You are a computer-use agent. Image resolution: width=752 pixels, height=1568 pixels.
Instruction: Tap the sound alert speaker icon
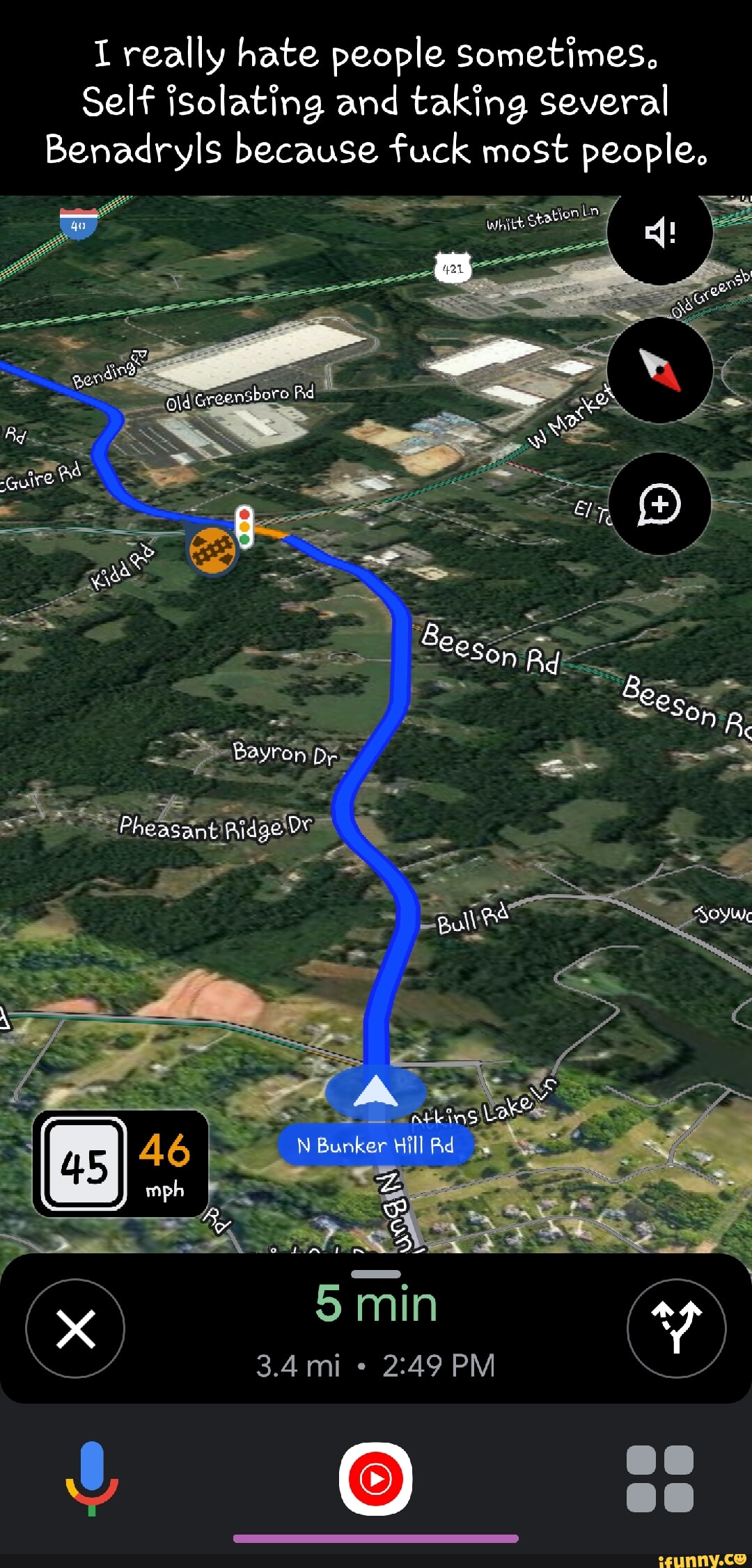(659, 232)
